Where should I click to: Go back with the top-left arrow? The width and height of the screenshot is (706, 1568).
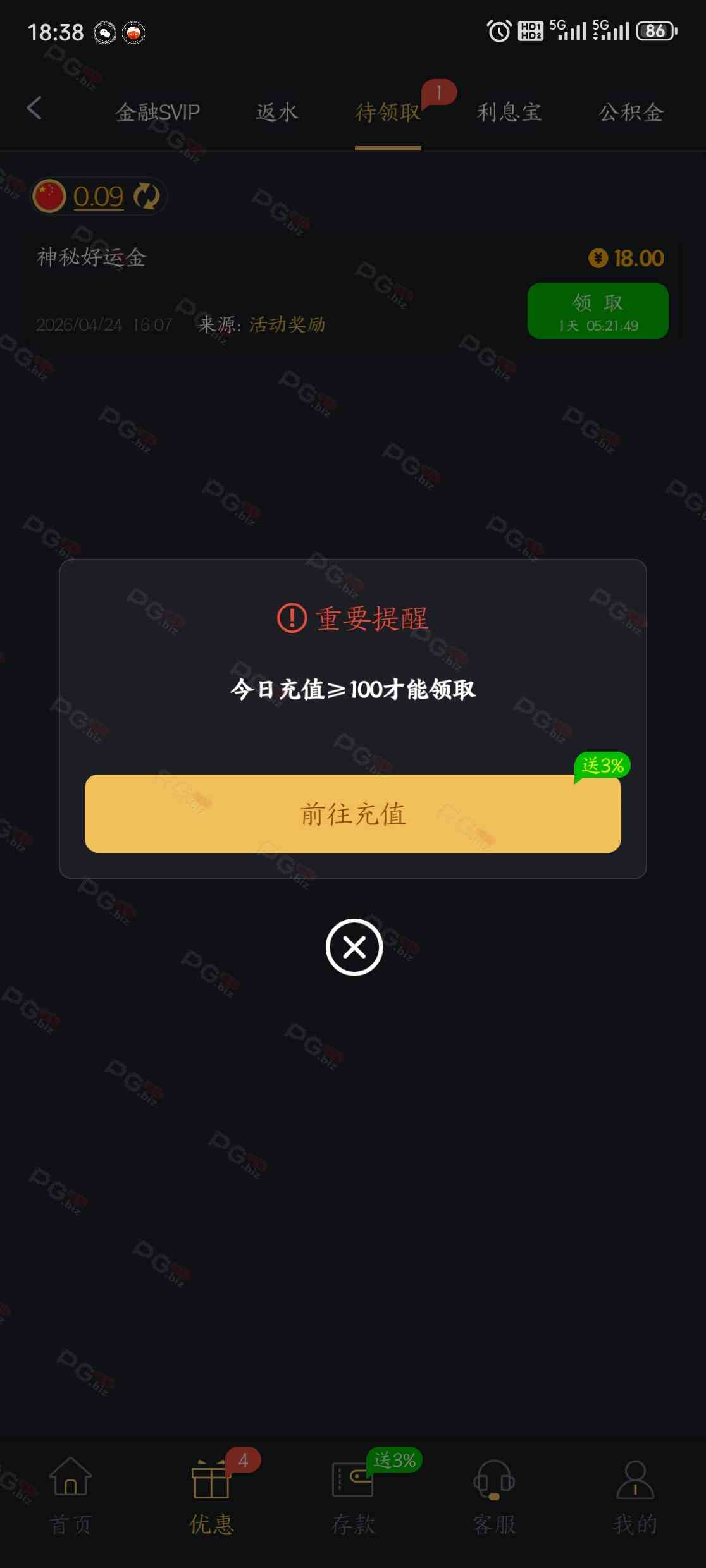coord(35,109)
